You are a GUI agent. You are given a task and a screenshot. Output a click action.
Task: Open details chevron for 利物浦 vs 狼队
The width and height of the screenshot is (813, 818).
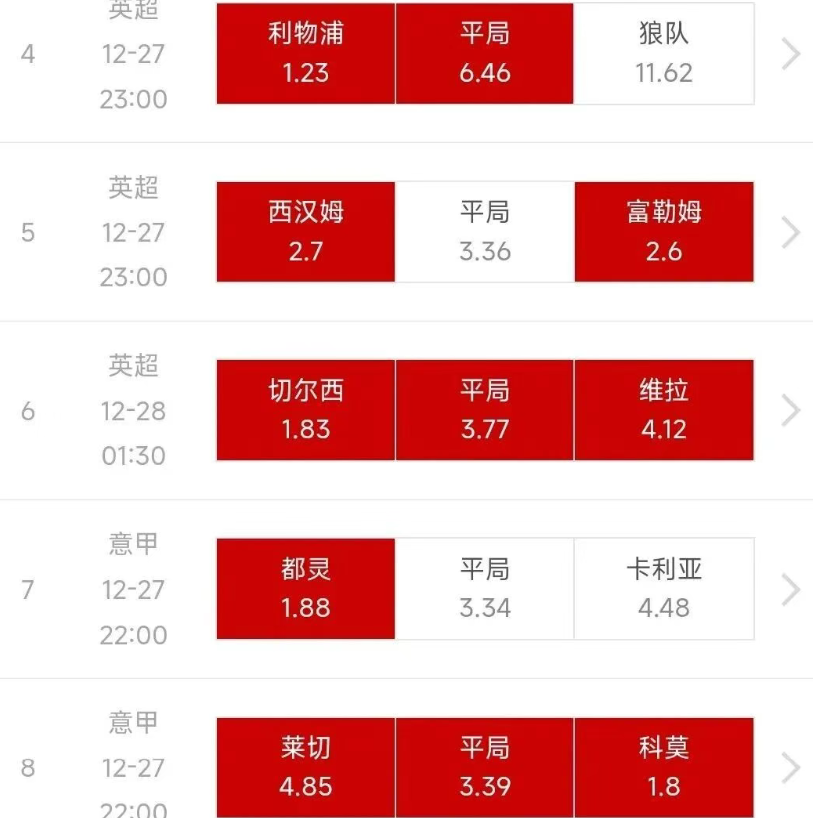tap(790, 54)
